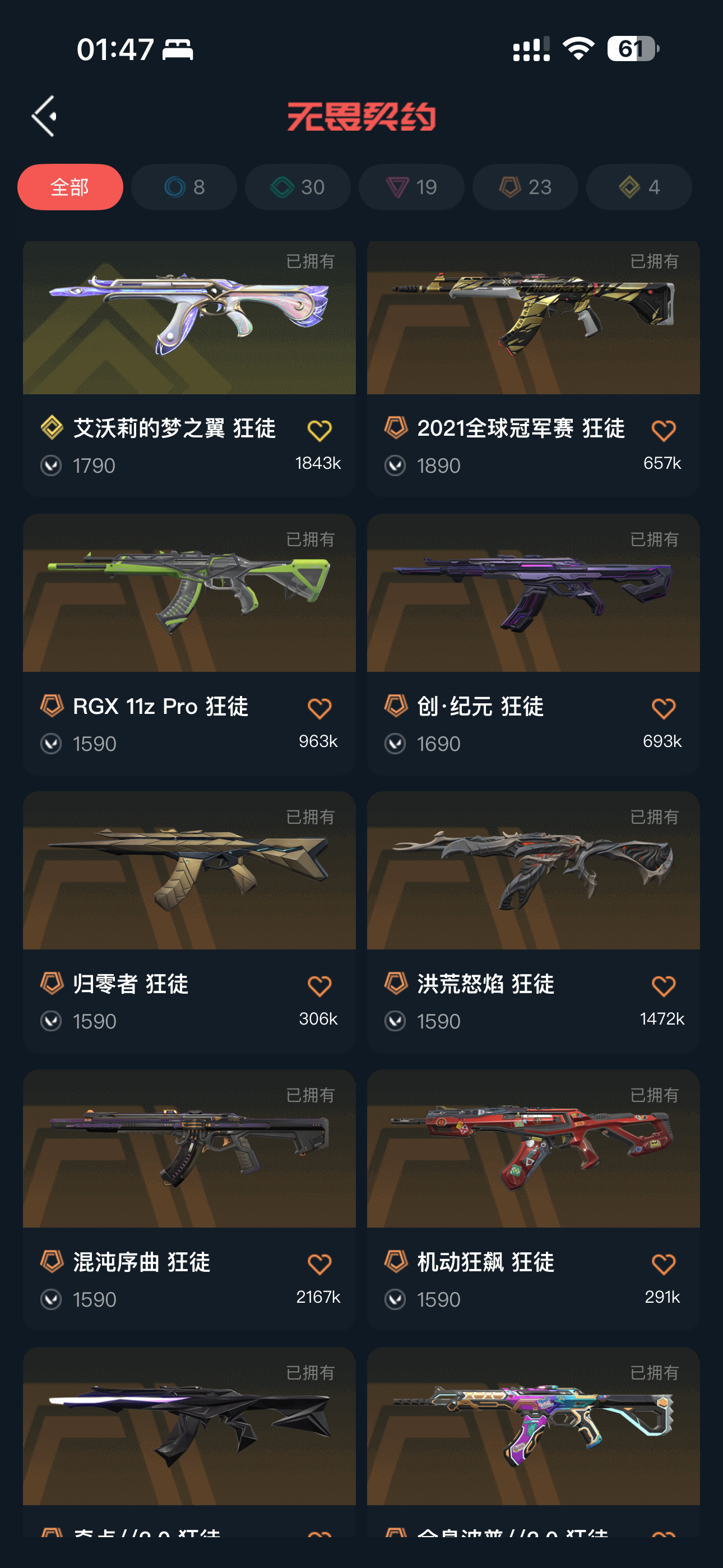The height and width of the screenshot is (1568, 723).
Task: Favorite the 洪荒怒焰 狂徒 skin
Action: pos(664,986)
